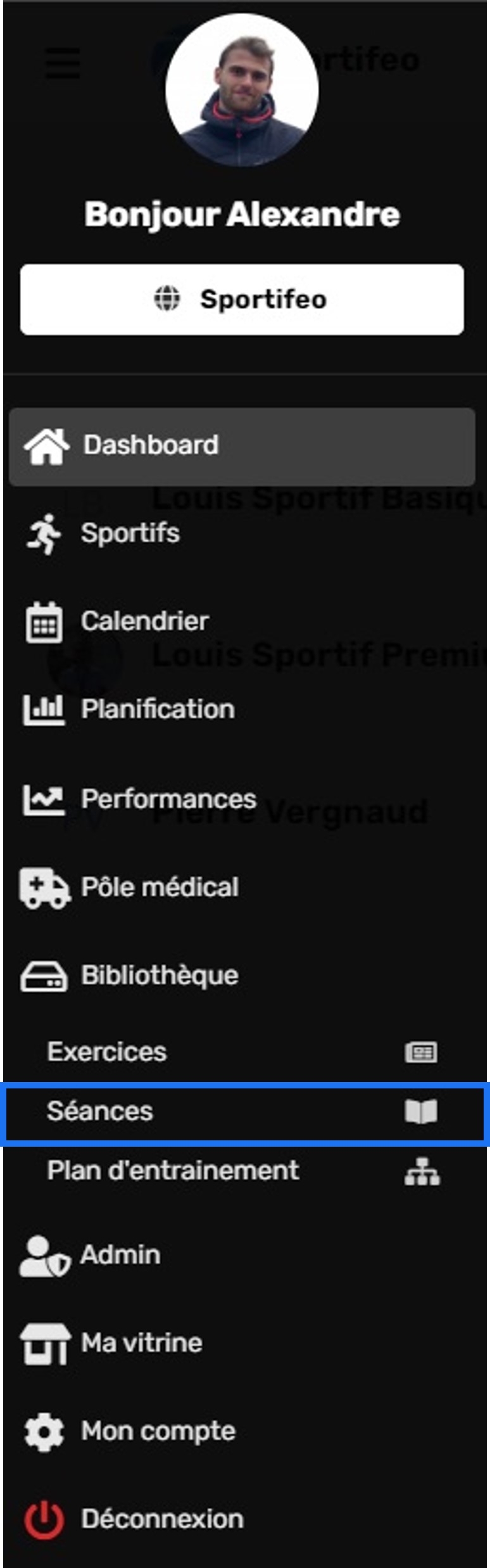The width and height of the screenshot is (490, 1568).
Task: Collapse the Bibliothèque submenu
Action: coord(160,976)
